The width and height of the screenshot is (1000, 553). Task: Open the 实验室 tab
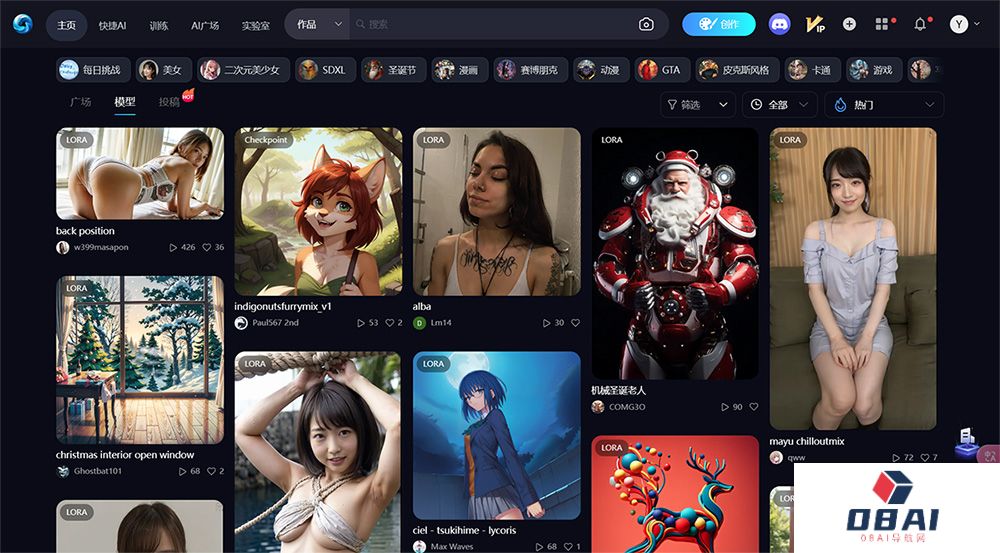pos(255,25)
